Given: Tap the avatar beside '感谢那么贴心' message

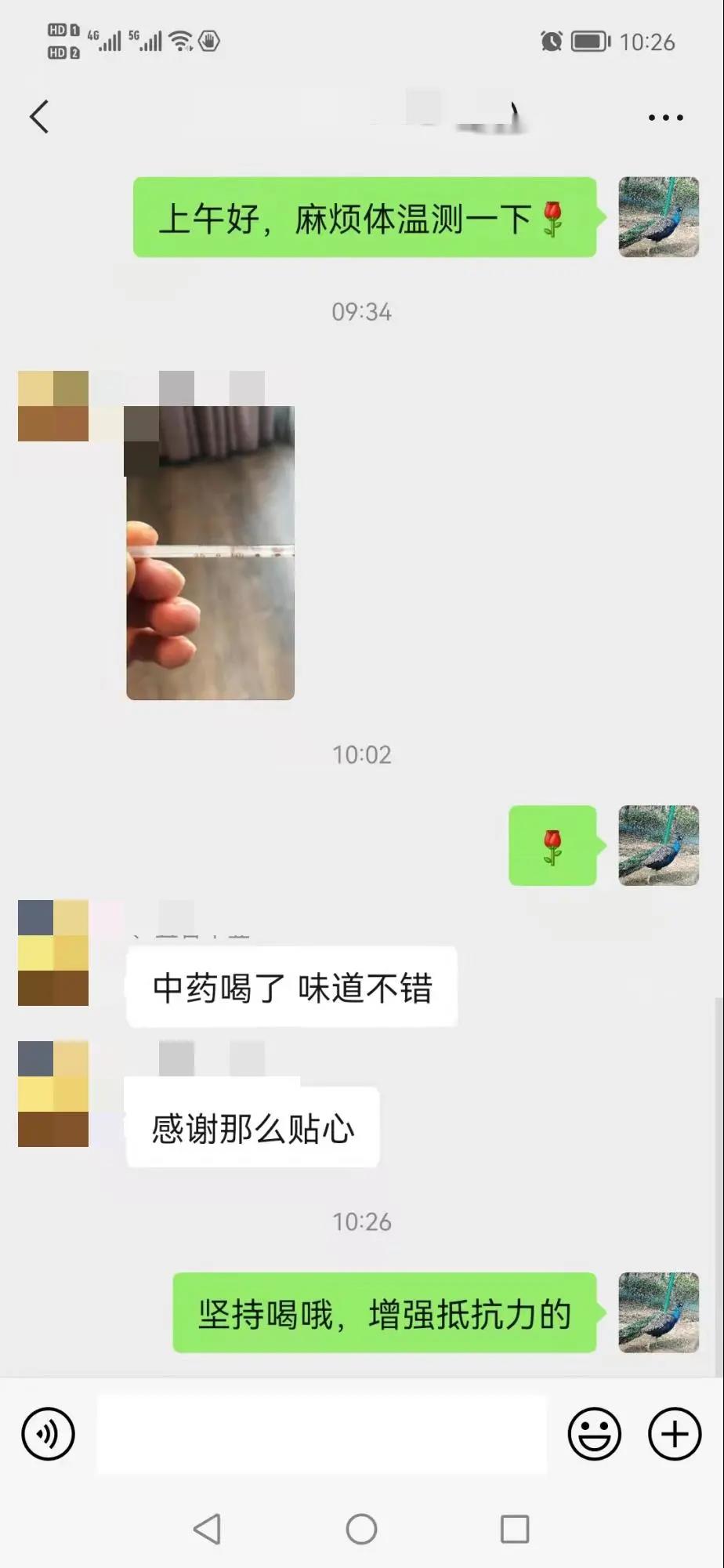Looking at the screenshot, I should 53,1094.
